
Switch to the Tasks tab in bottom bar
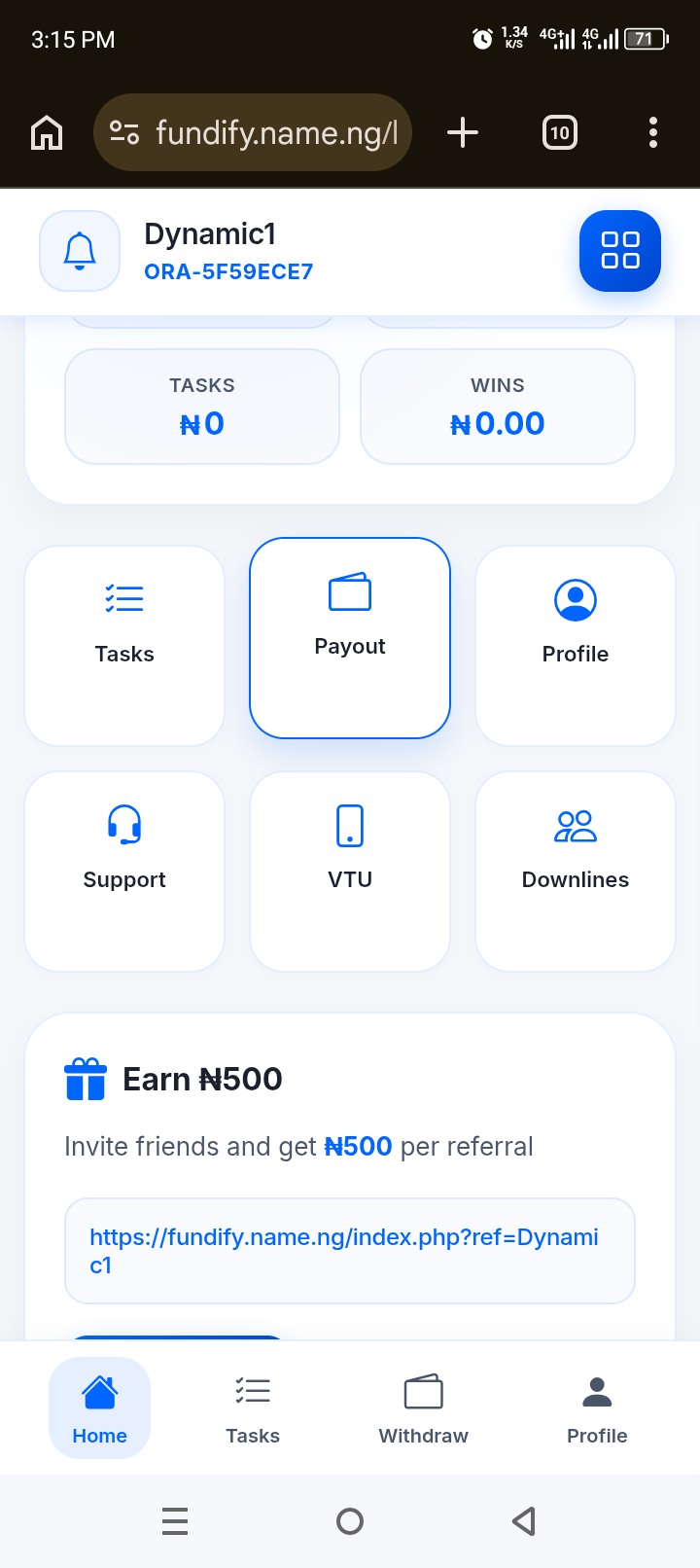click(253, 1408)
